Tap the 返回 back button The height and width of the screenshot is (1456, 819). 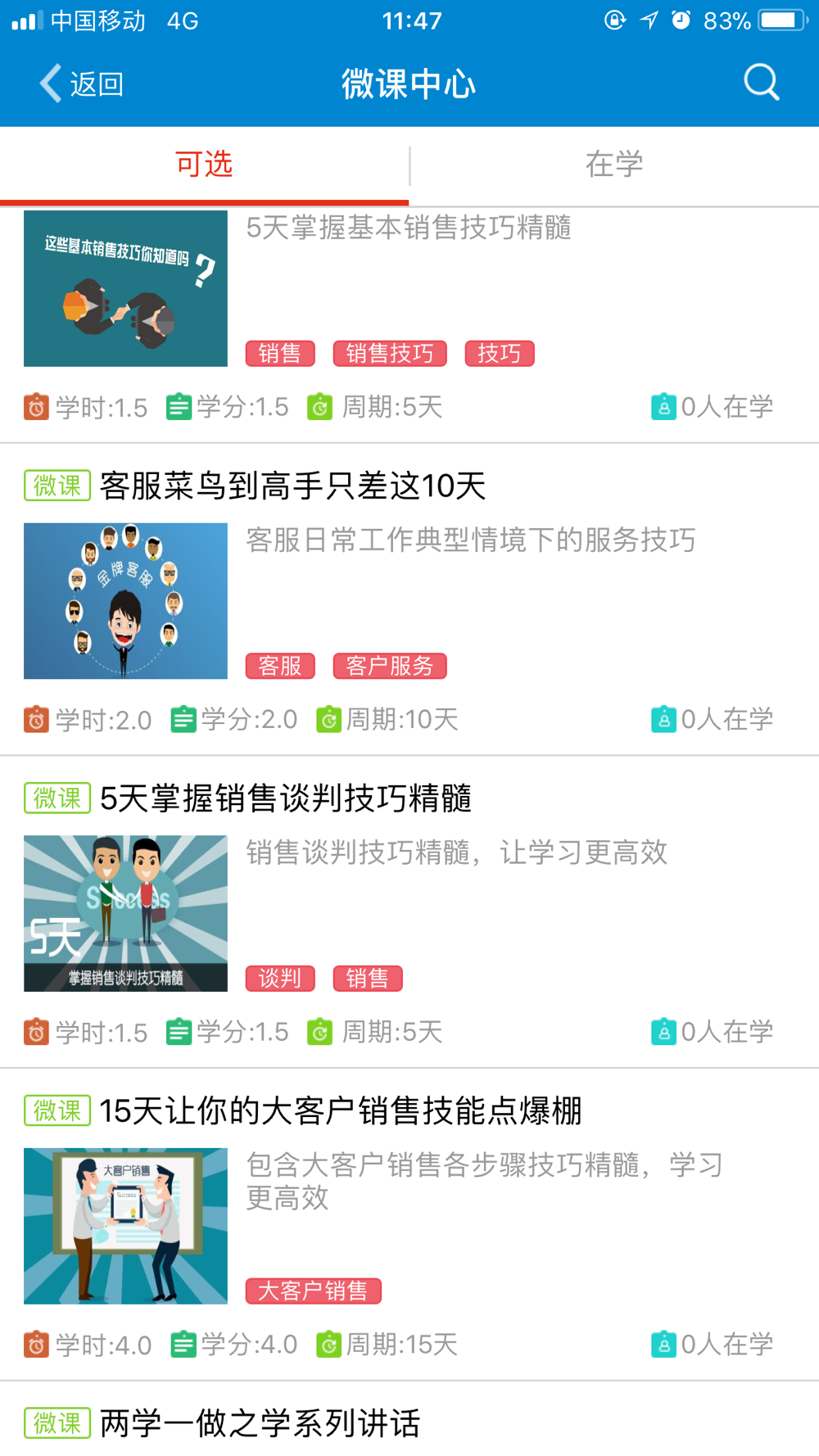point(82,84)
